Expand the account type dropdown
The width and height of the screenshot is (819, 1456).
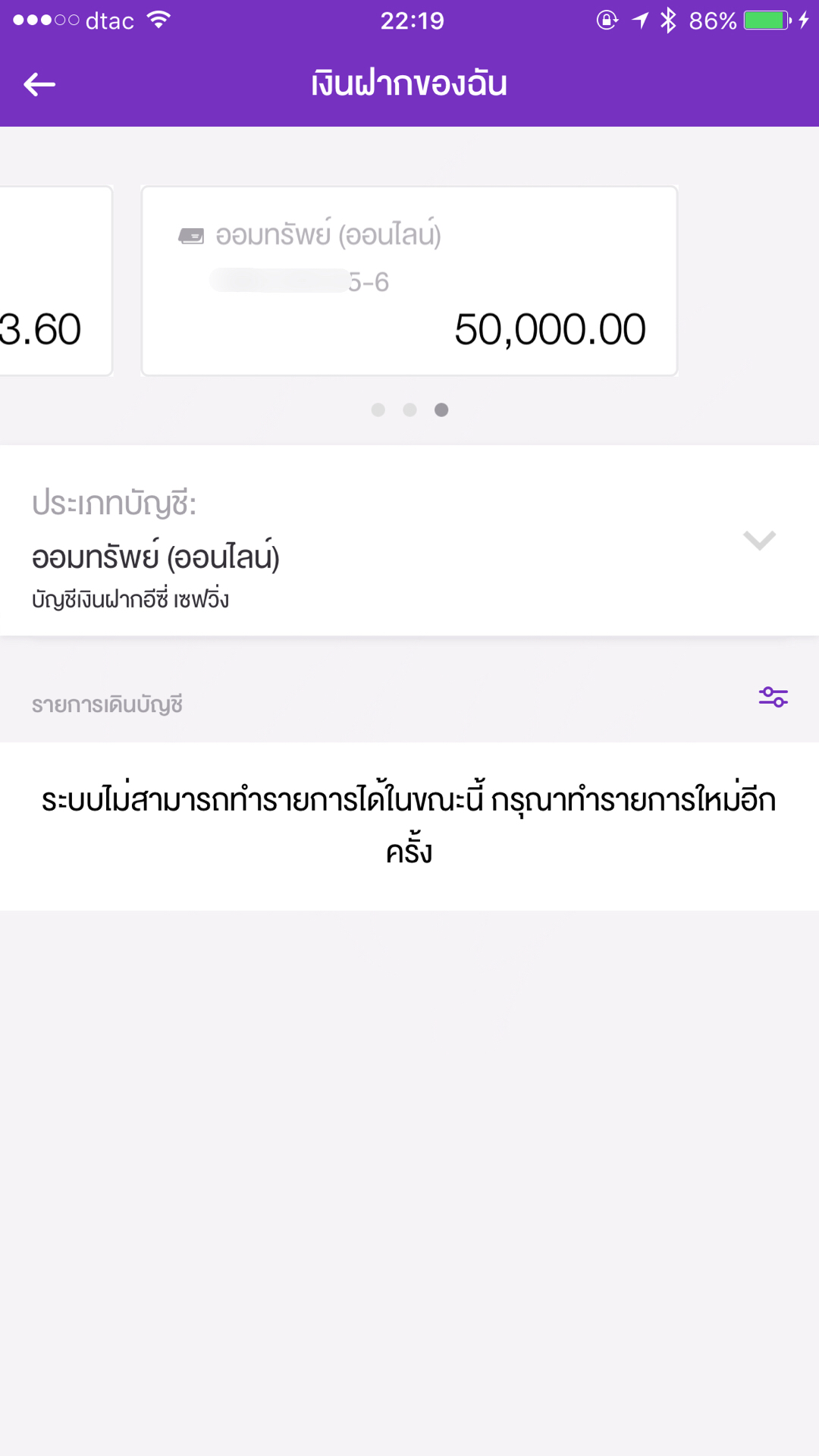758,540
